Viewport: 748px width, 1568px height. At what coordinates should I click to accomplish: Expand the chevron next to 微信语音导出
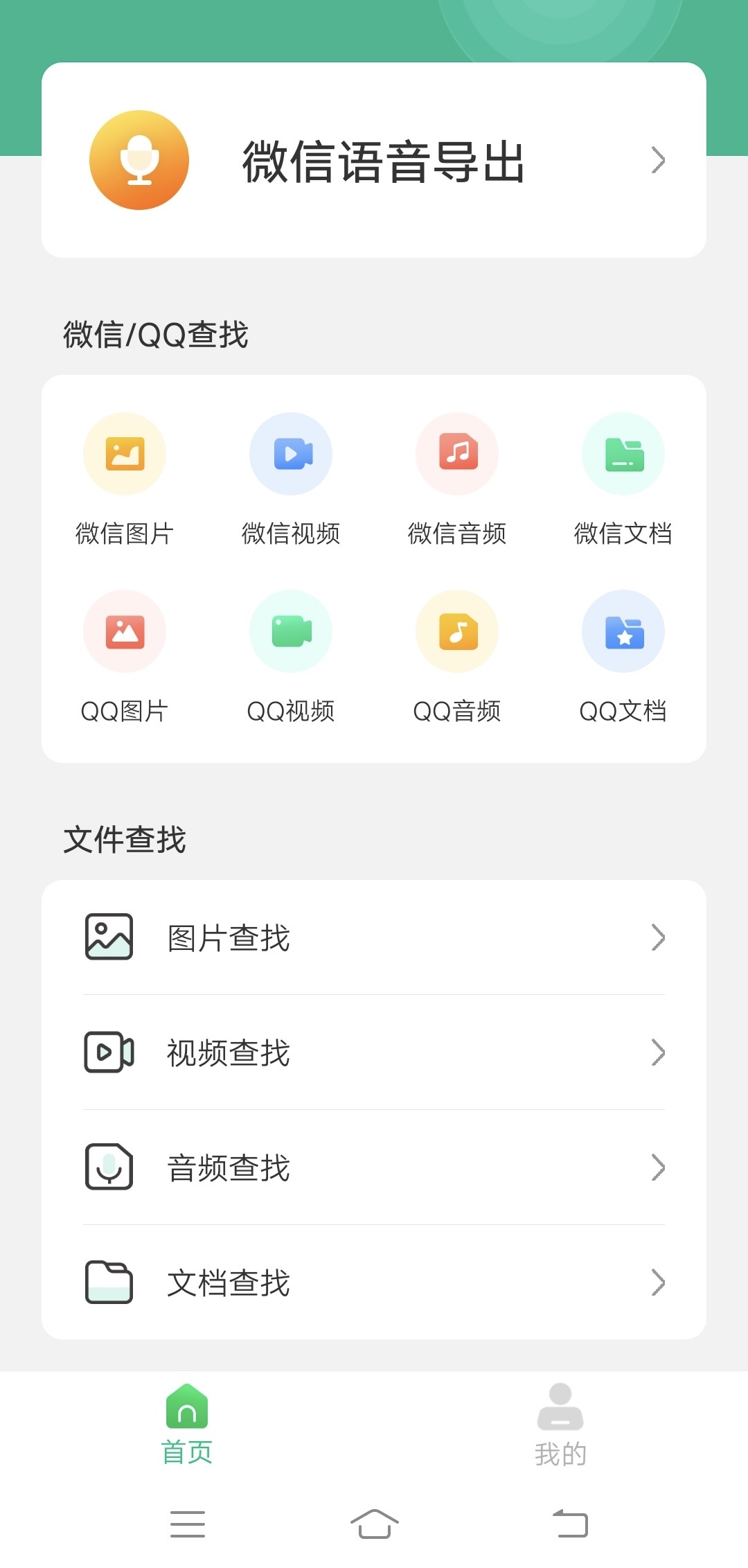(657, 159)
